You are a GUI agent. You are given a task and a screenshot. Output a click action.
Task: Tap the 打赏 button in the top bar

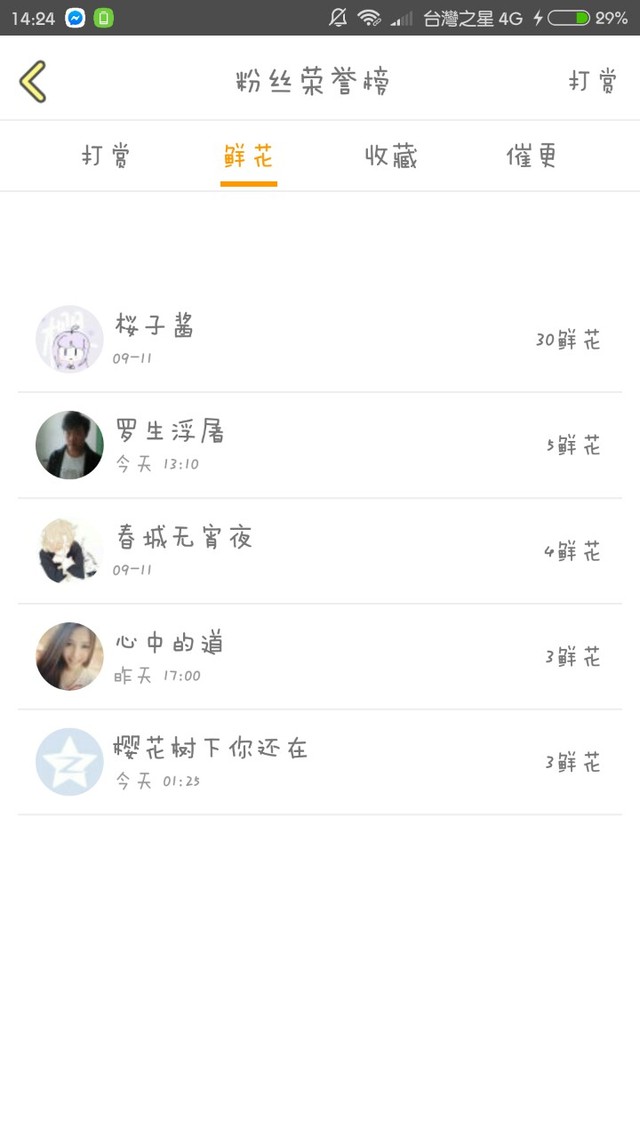(x=592, y=81)
